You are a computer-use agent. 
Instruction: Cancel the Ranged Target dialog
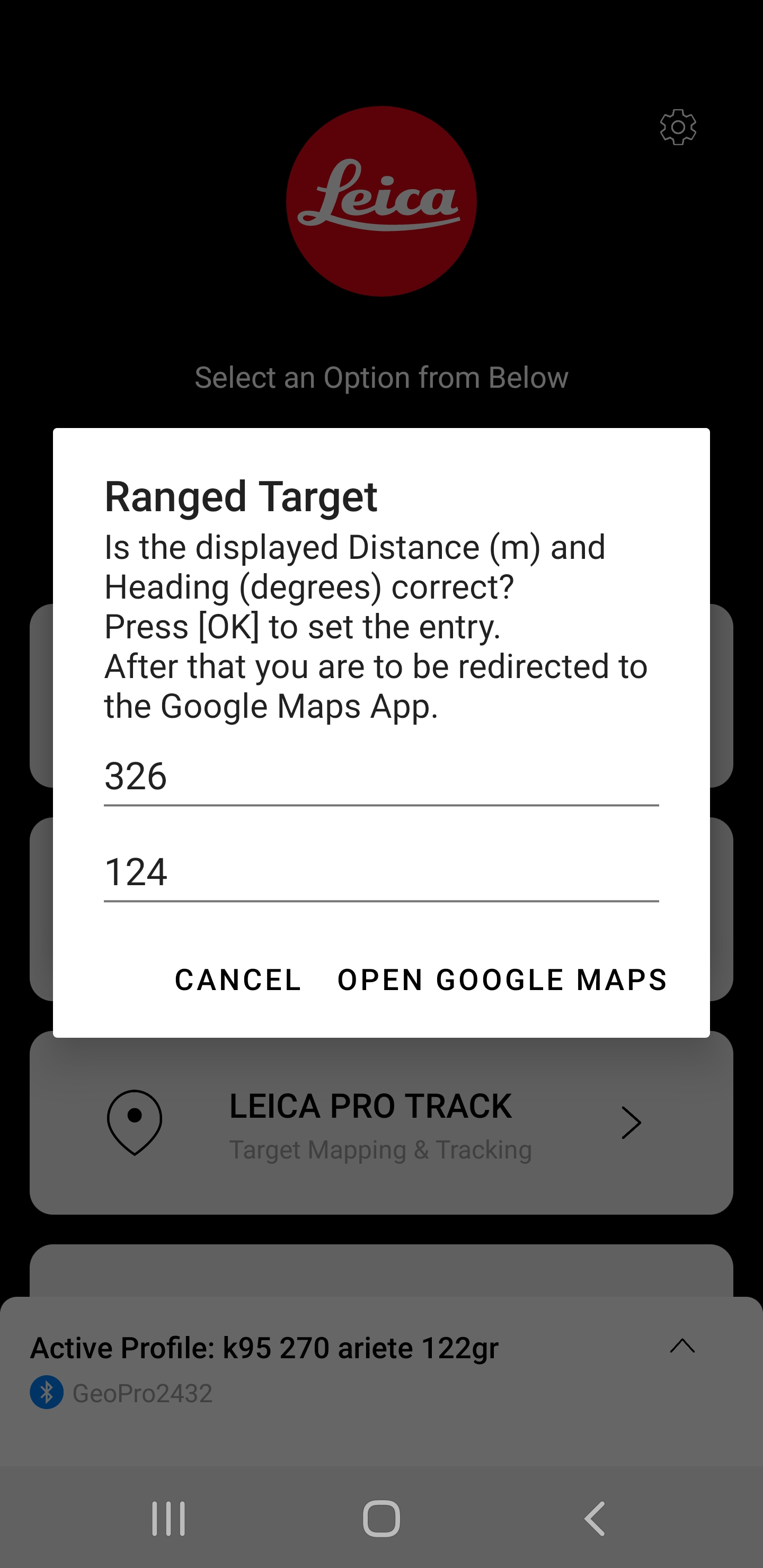pos(237,980)
